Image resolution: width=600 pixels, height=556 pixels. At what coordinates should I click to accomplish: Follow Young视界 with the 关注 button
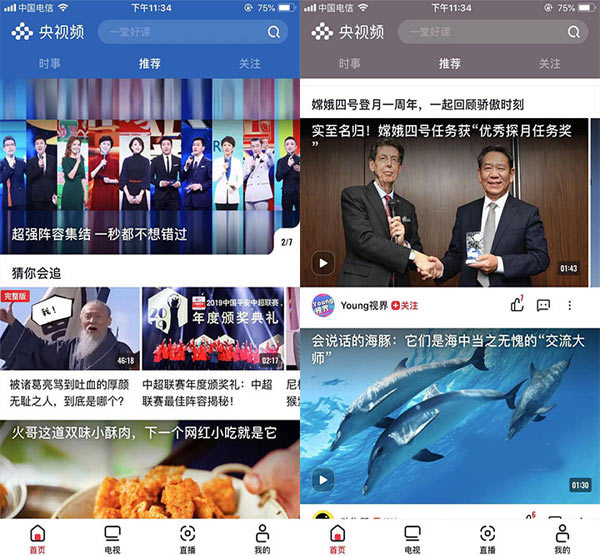[404, 305]
